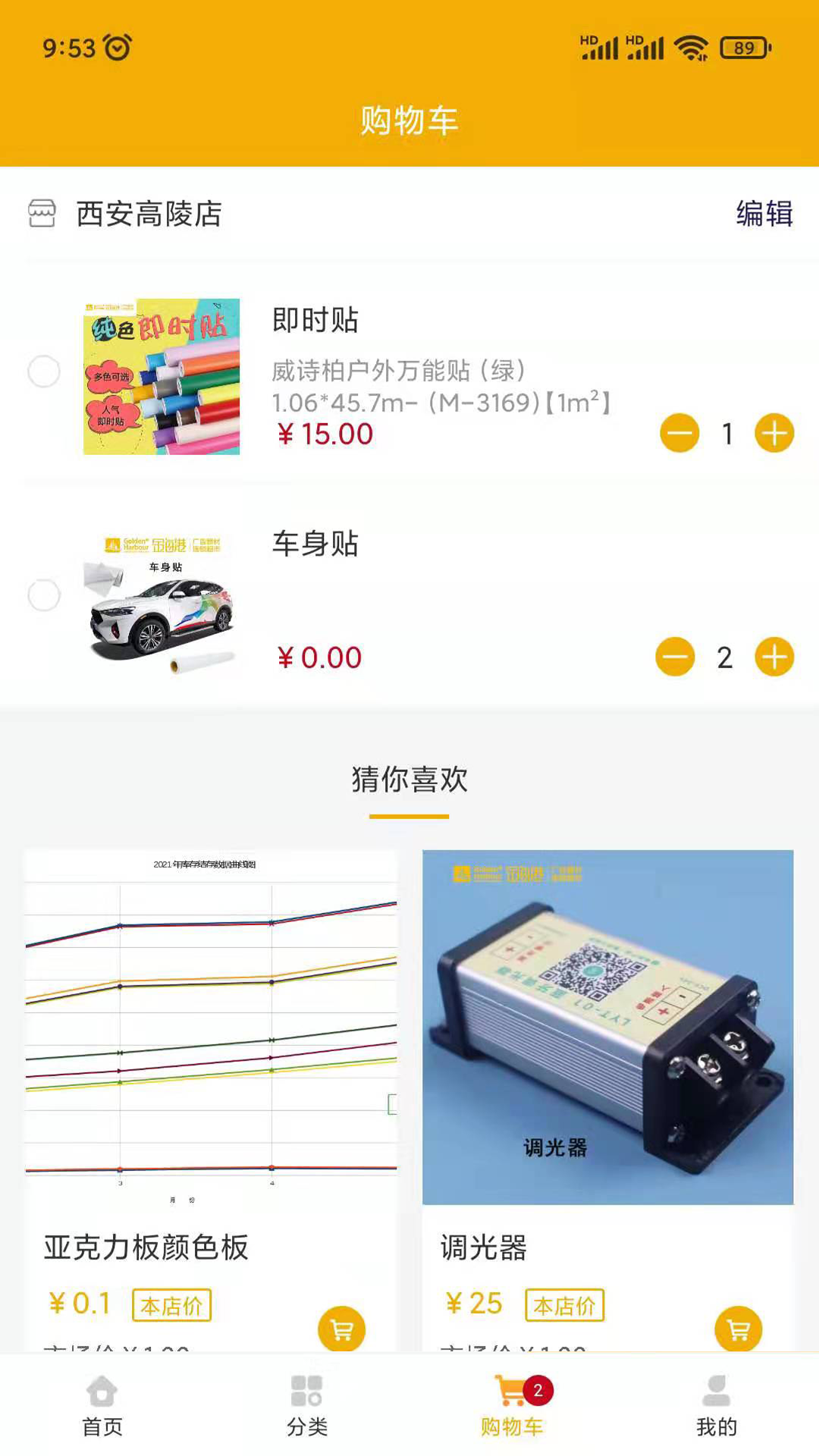
Task: Switch to the 分类 tab
Action: coord(307,1405)
